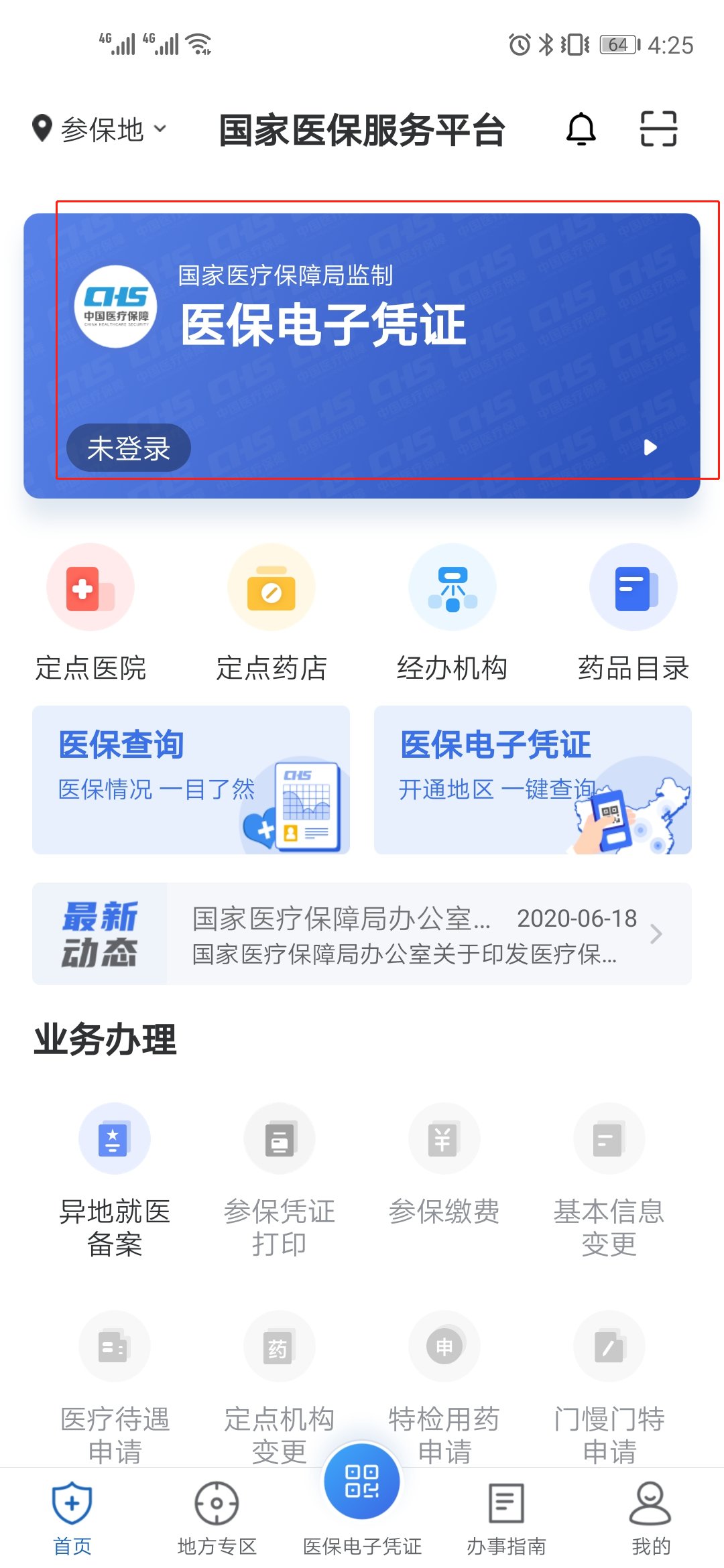Open the 医保查询 card
Image resolution: width=724 pixels, height=1568 pixels.
pos(191,779)
